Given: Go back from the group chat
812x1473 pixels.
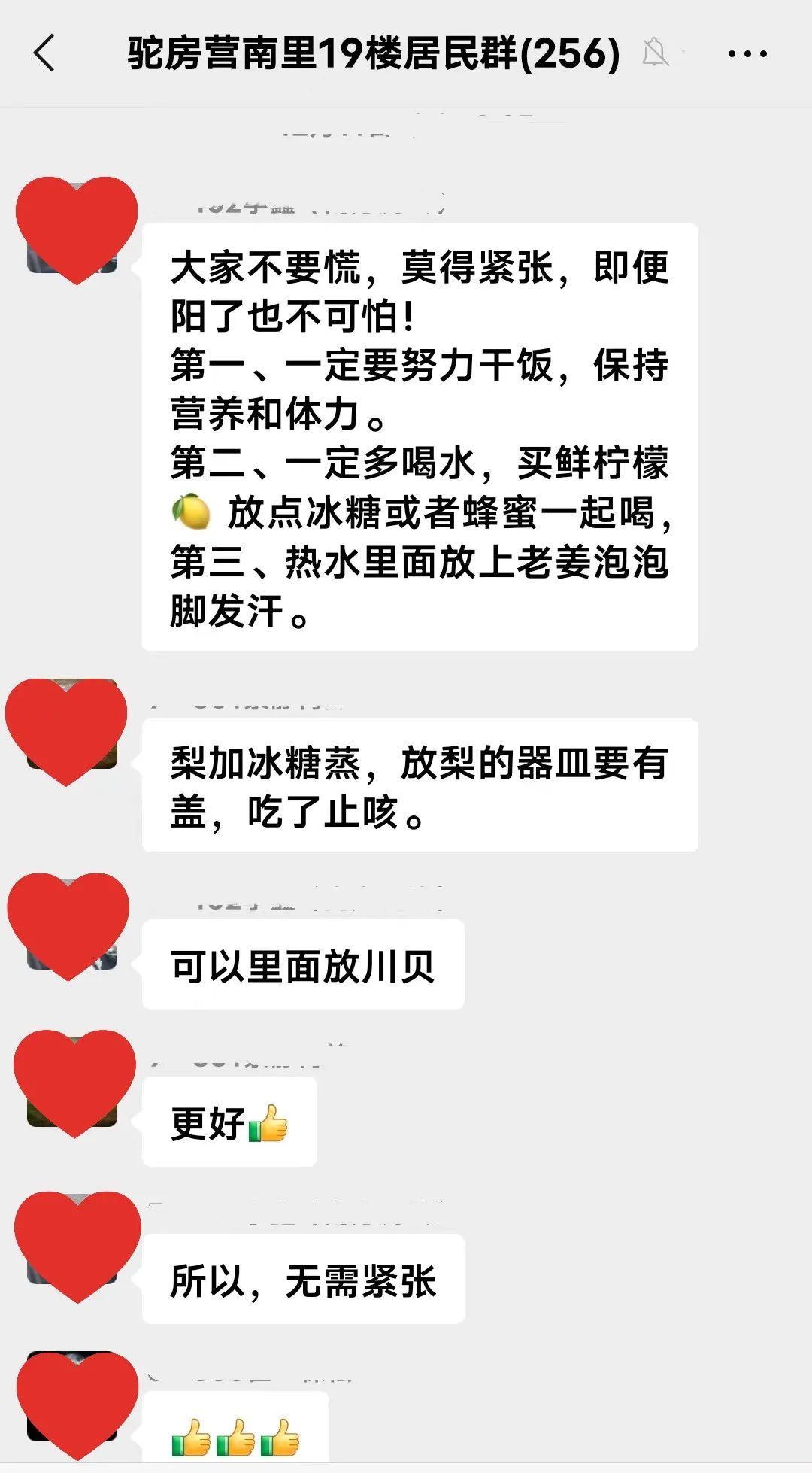Looking at the screenshot, I should tap(45, 53).
